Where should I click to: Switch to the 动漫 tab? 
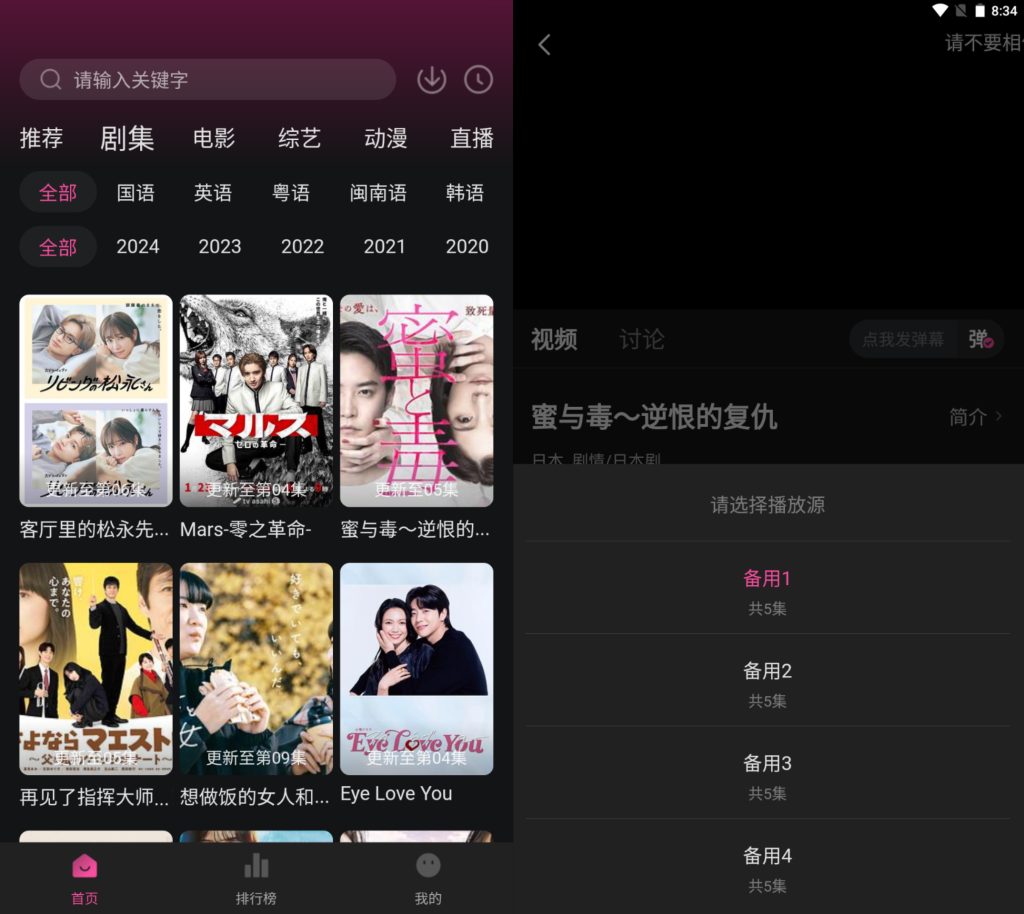pos(386,138)
